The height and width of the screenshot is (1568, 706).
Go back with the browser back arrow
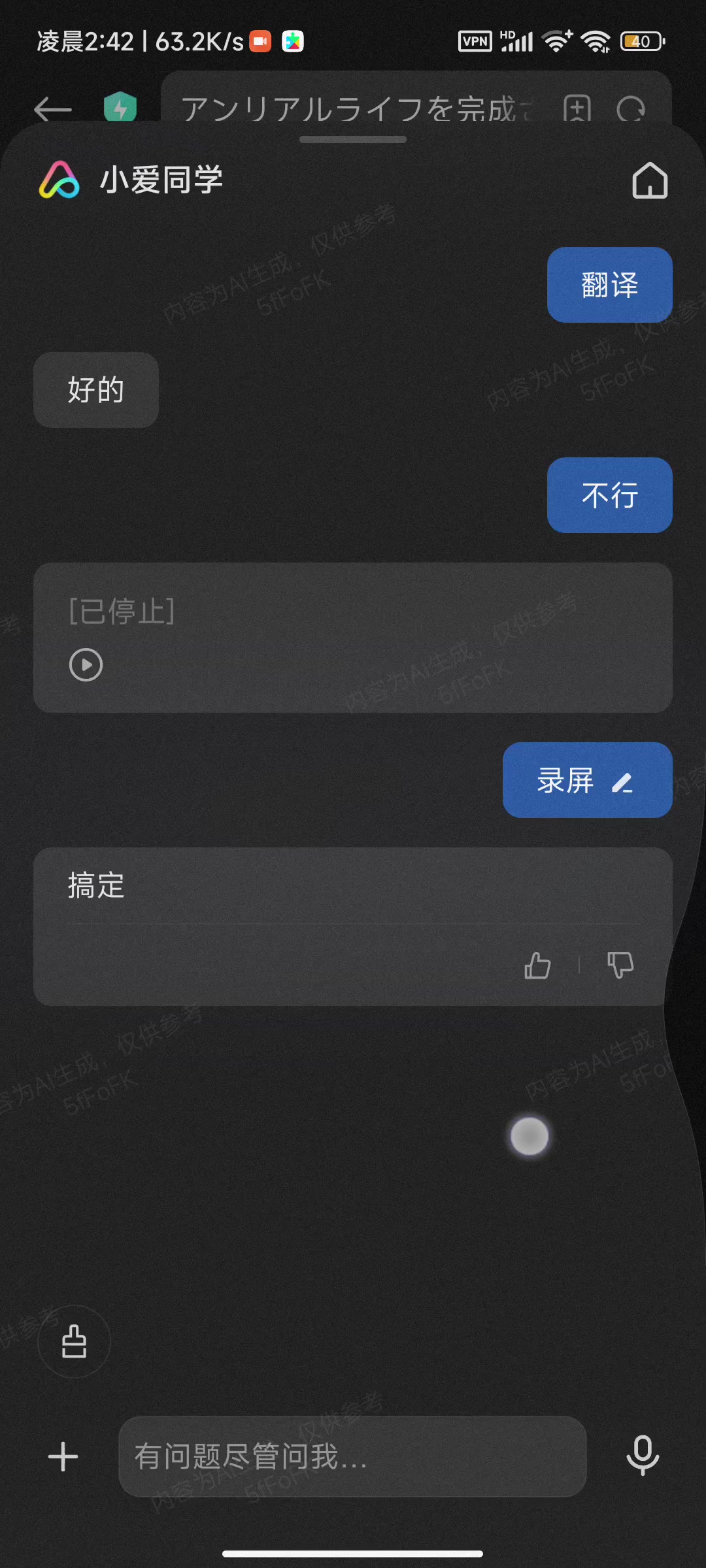[53, 108]
